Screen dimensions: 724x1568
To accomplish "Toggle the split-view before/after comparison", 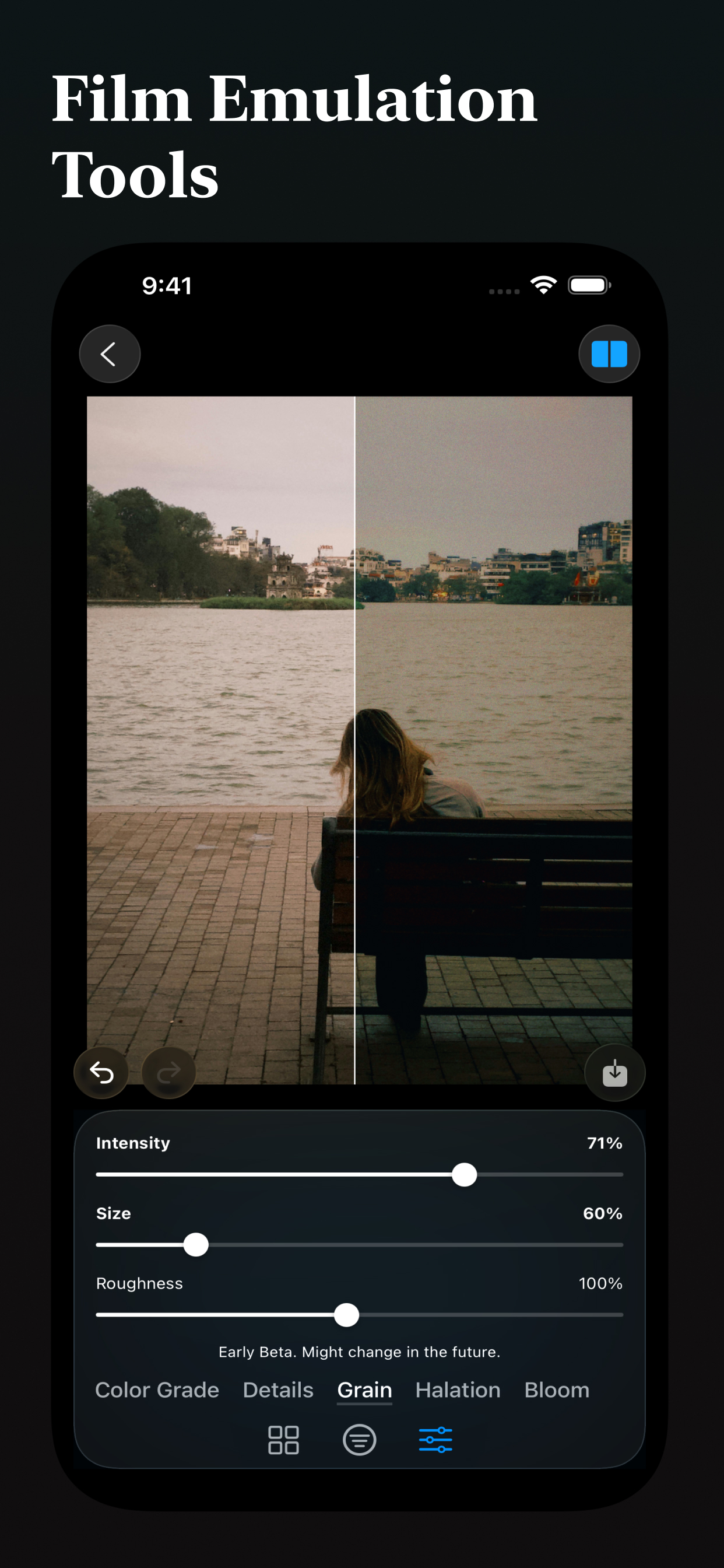I will click(x=609, y=353).
